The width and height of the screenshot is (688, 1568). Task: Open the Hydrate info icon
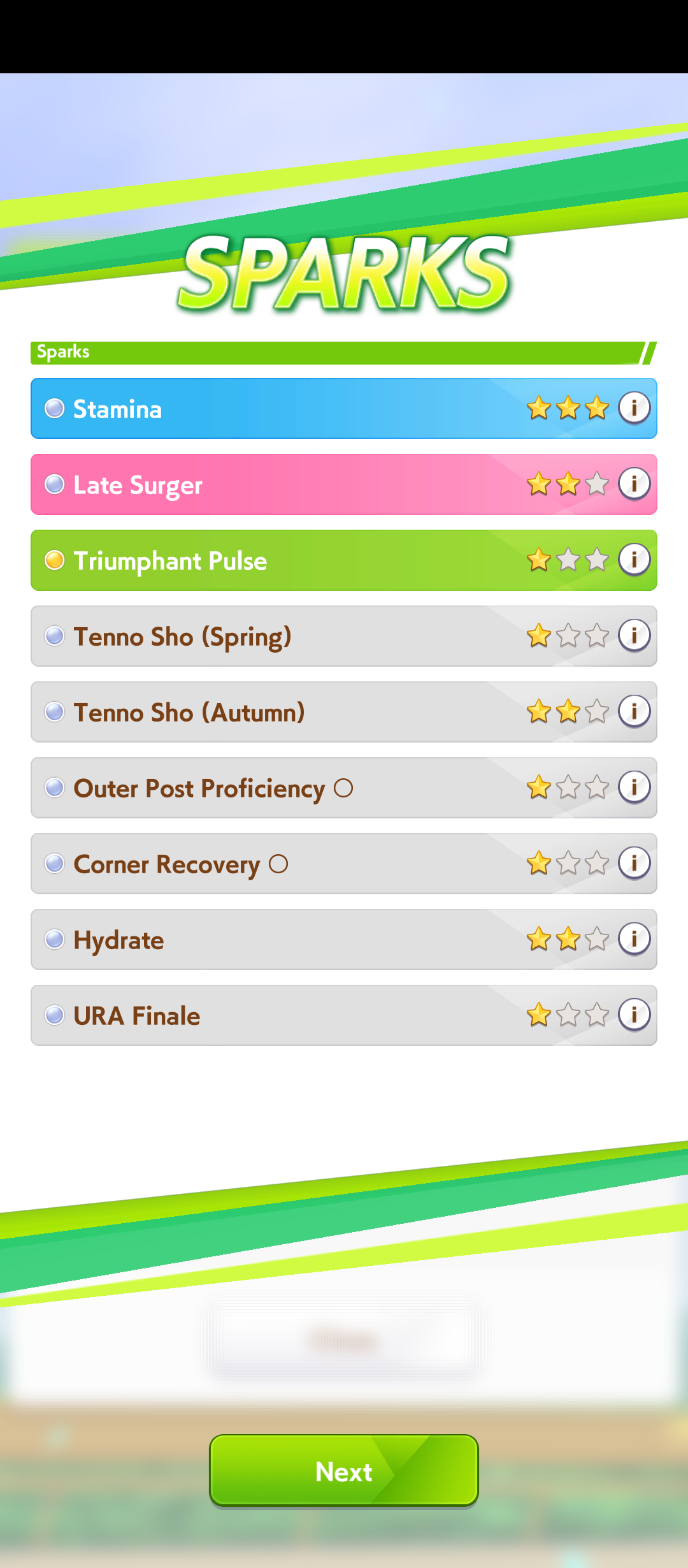coord(634,939)
